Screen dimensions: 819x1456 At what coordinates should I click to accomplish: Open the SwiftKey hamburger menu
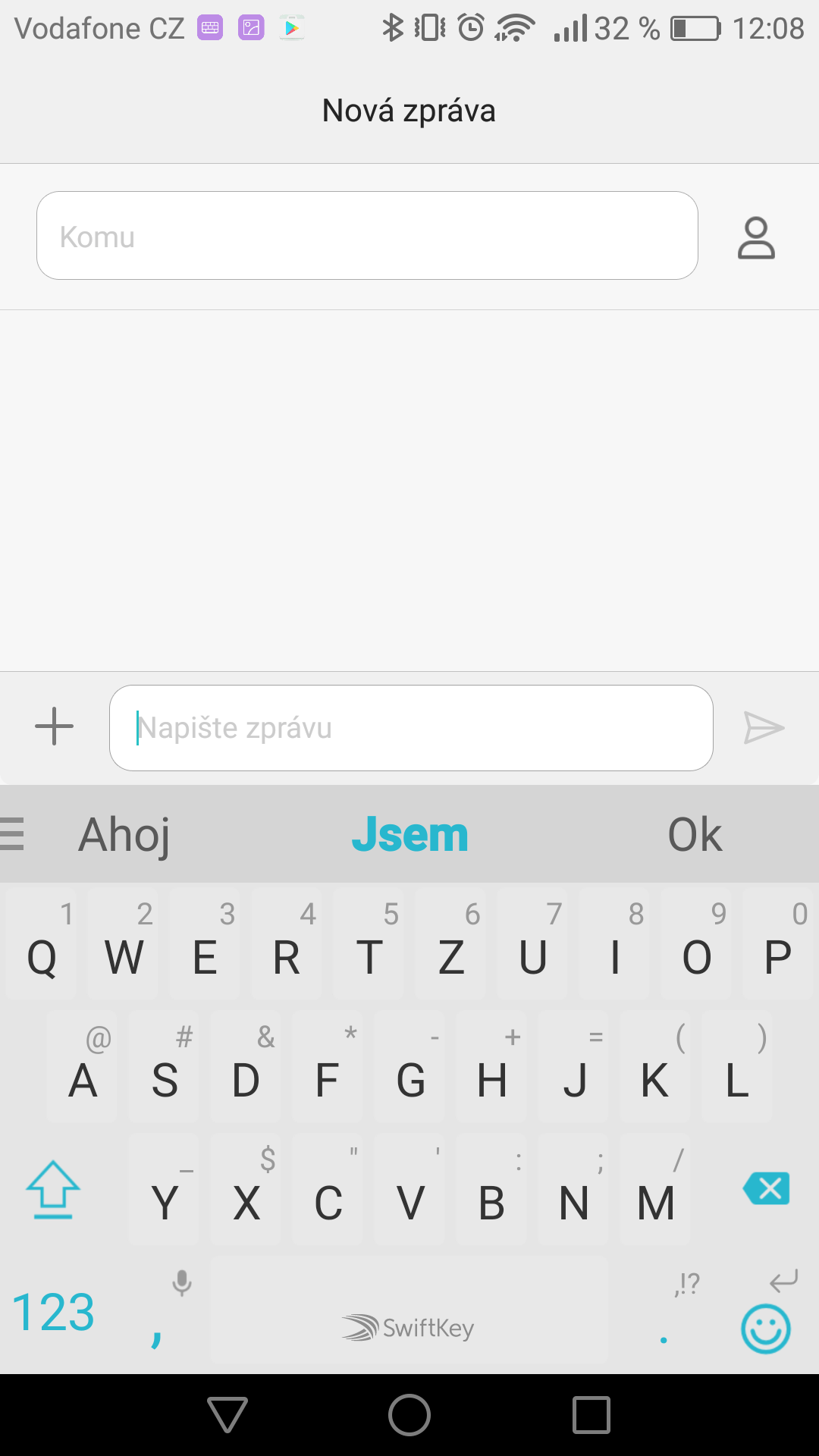[11, 834]
